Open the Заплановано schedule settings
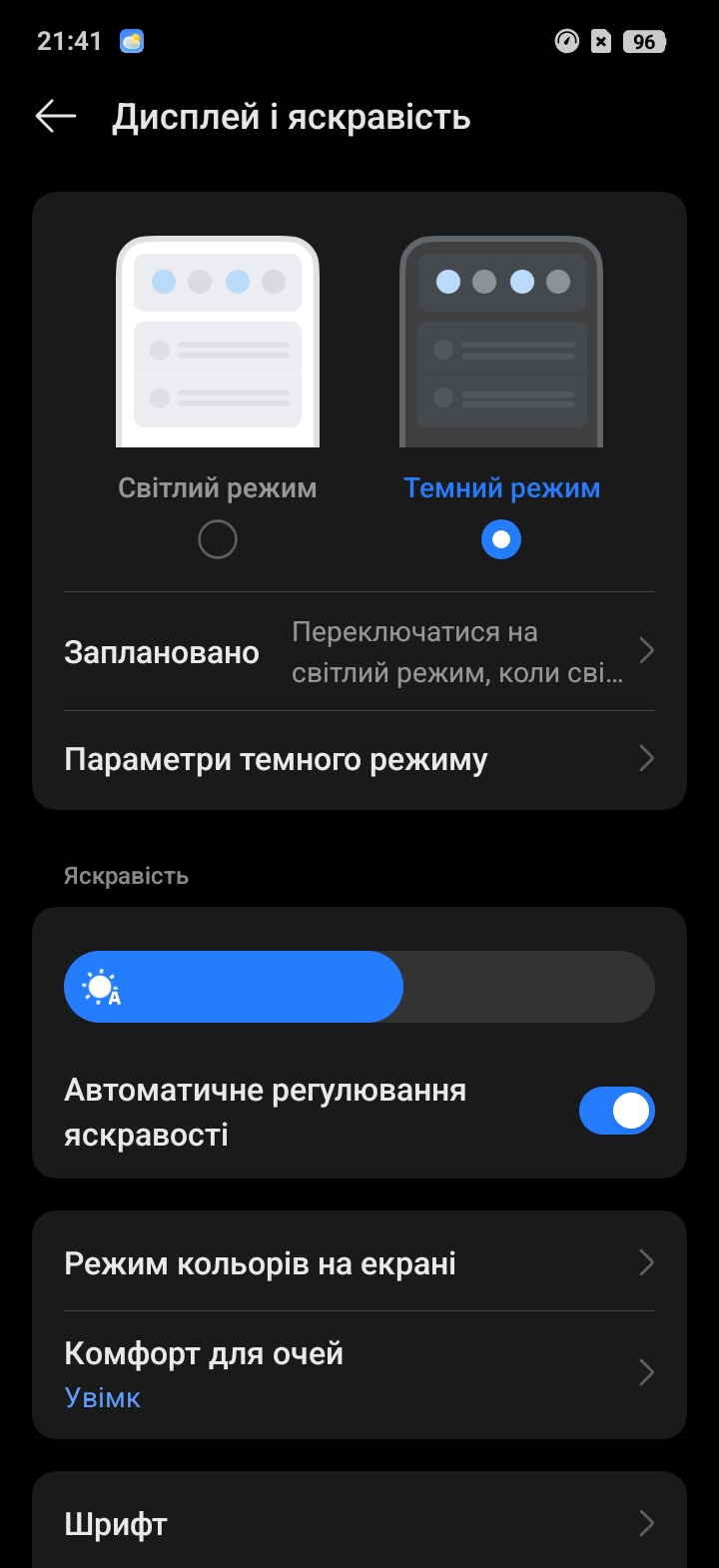Viewport: 719px width, 1568px height. (x=359, y=652)
